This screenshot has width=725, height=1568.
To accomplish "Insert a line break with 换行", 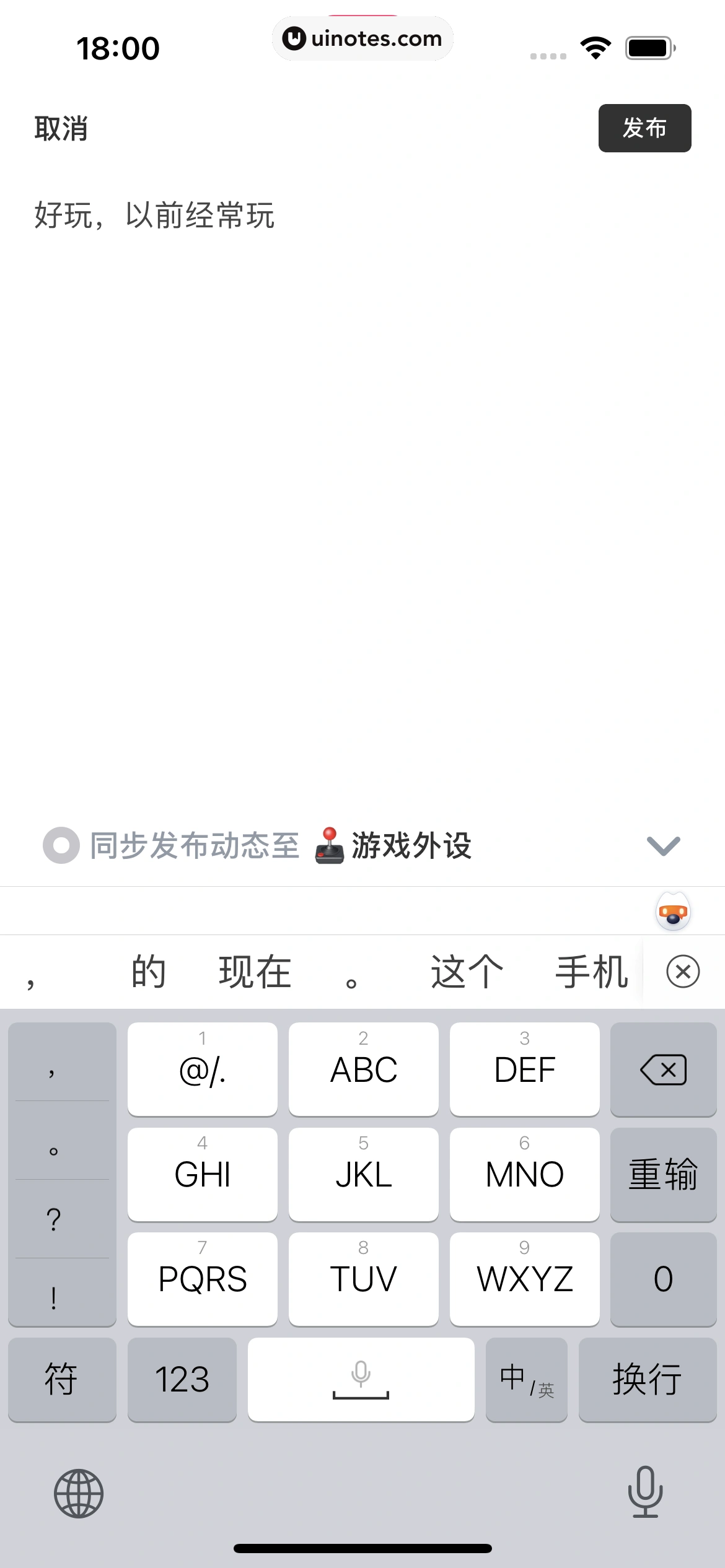I will pyautogui.click(x=647, y=1379).
